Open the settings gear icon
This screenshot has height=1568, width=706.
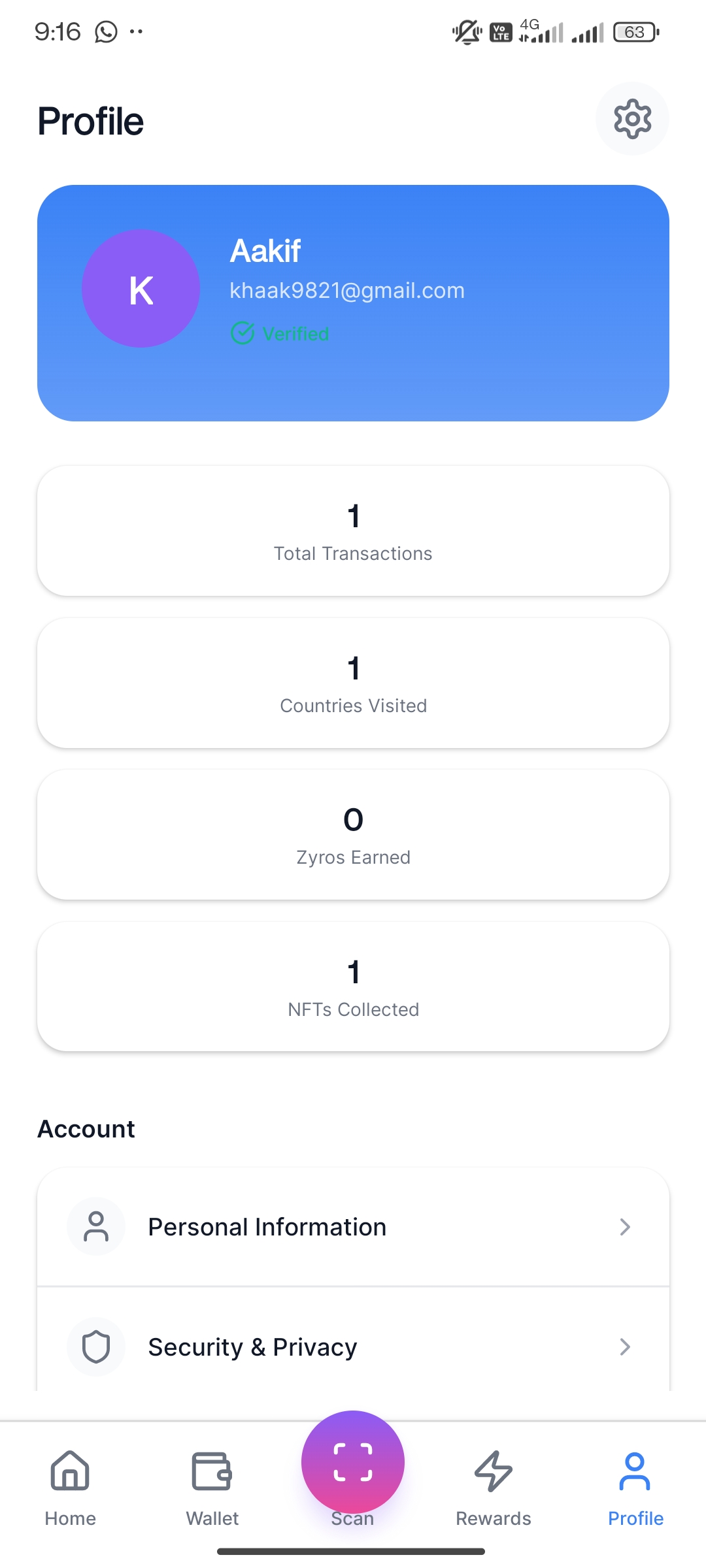point(632,119)
